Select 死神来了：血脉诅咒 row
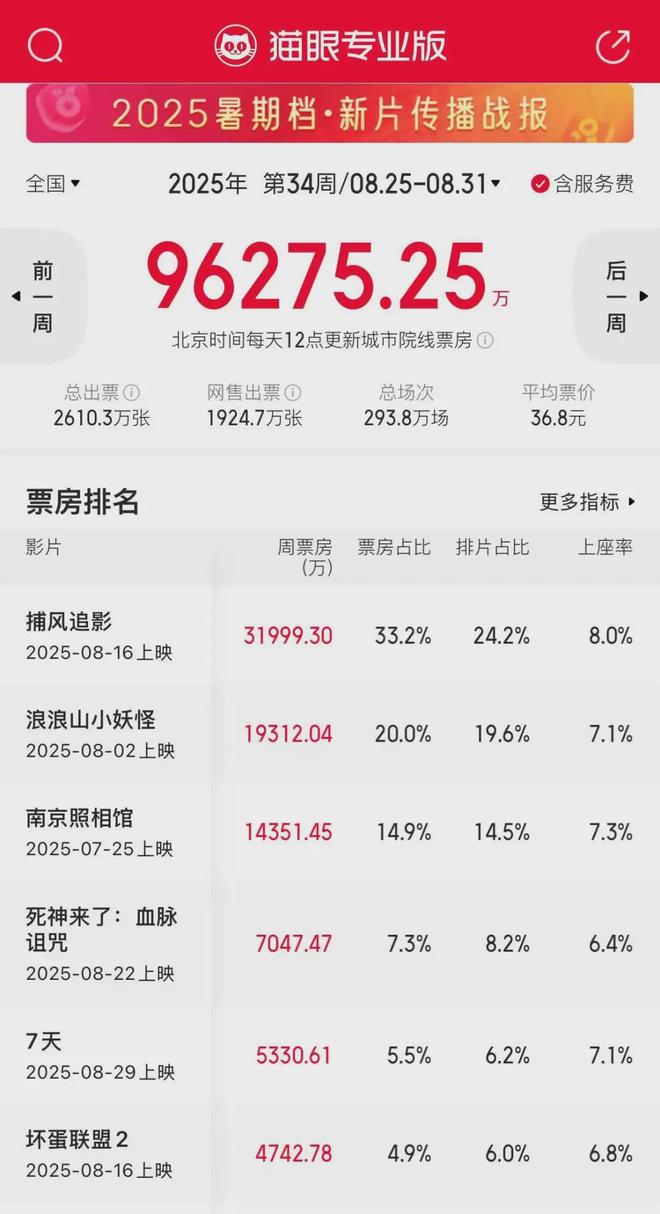This screenshot has height=1214, width=660. tap(330, 943)
